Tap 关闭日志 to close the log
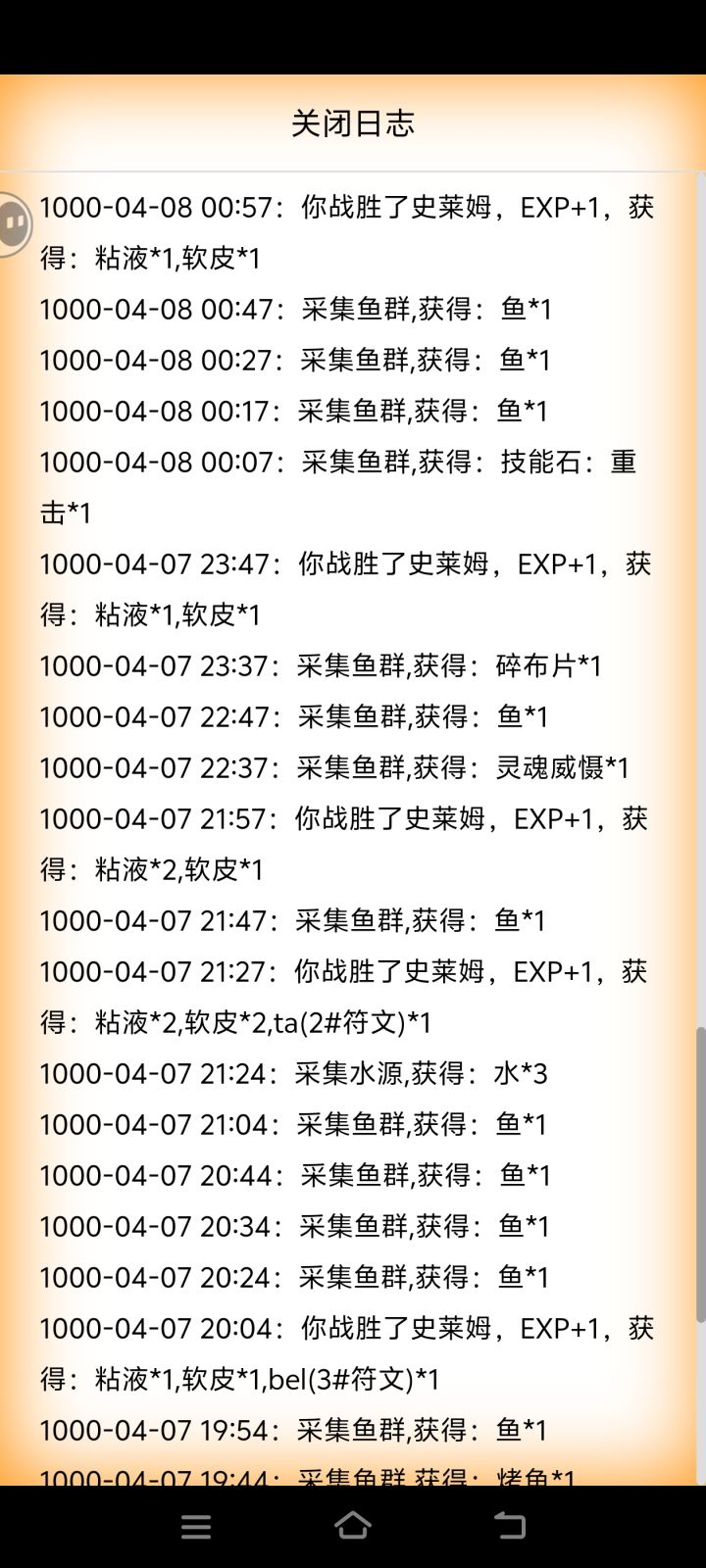The height and width of the screenshot is (1568, 706). click(x=353, y=123)
